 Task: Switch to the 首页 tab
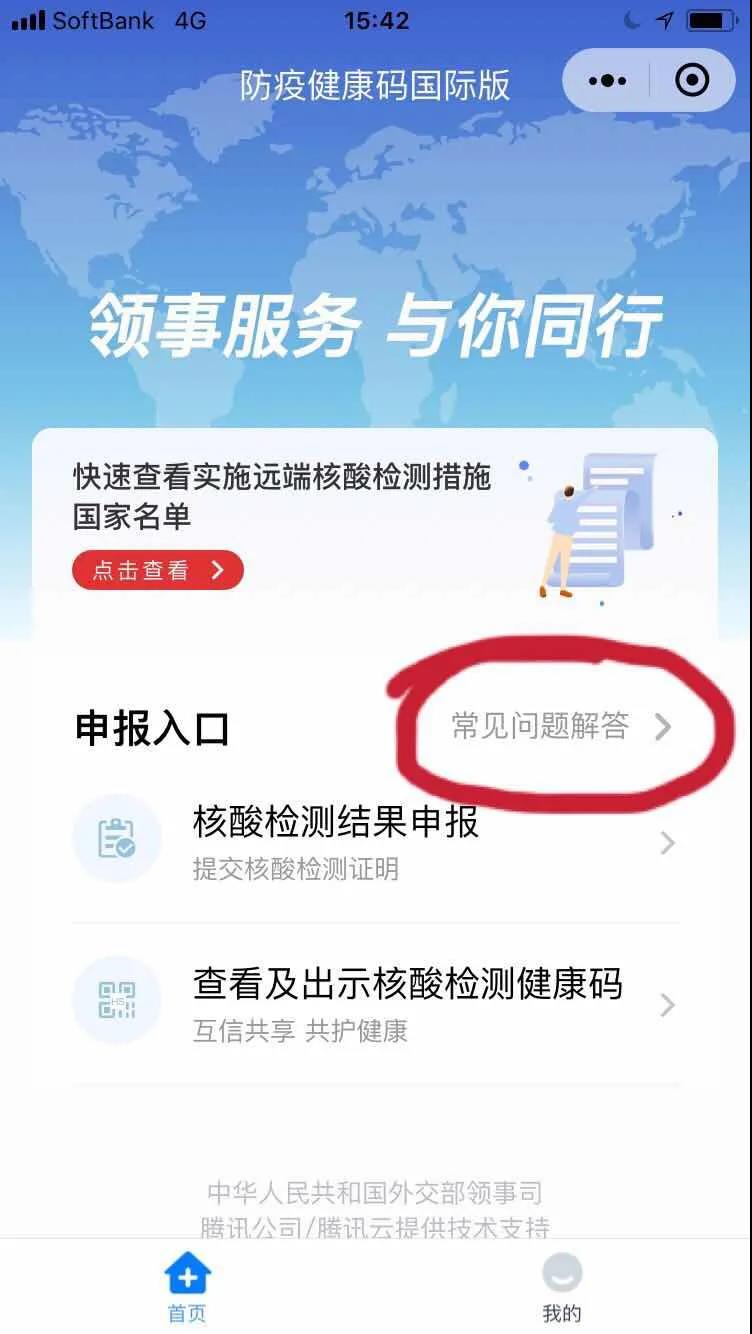(x=187, y=1287)
